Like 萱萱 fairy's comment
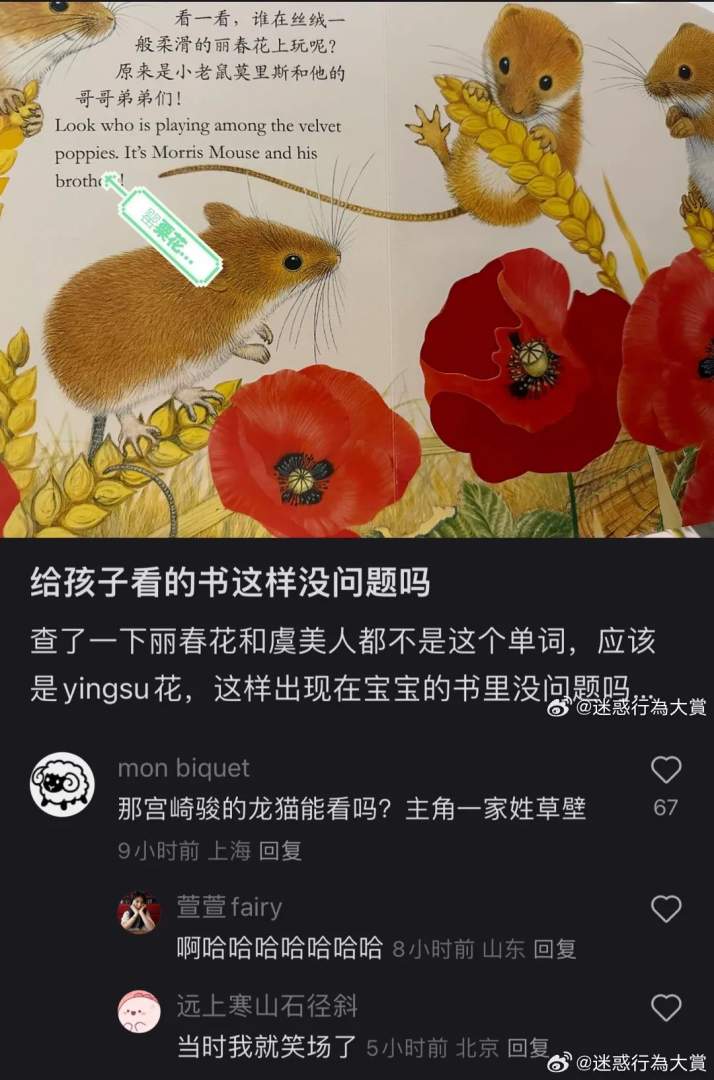This screenshot has width=714, height=1080. point(666,908)
